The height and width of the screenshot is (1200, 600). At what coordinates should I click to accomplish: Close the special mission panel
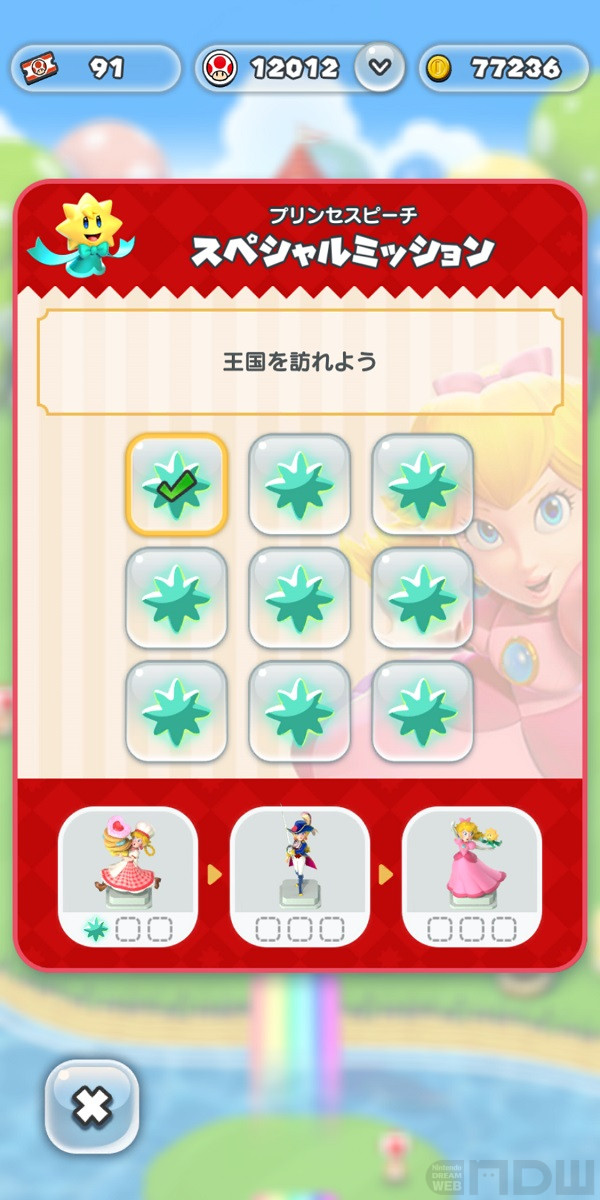(x=91, y=1106)
